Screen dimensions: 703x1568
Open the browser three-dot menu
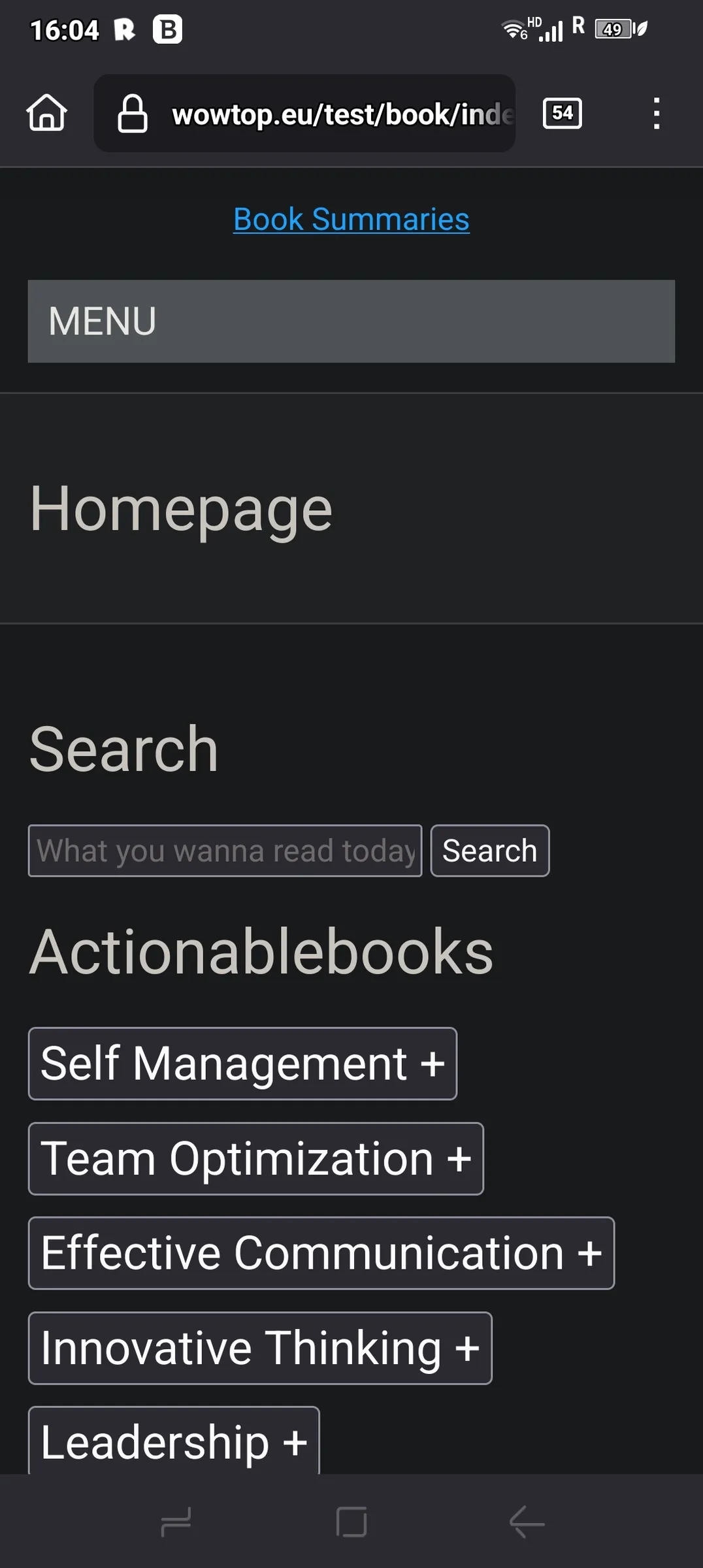pyautogui.click(x=656, y=114)
